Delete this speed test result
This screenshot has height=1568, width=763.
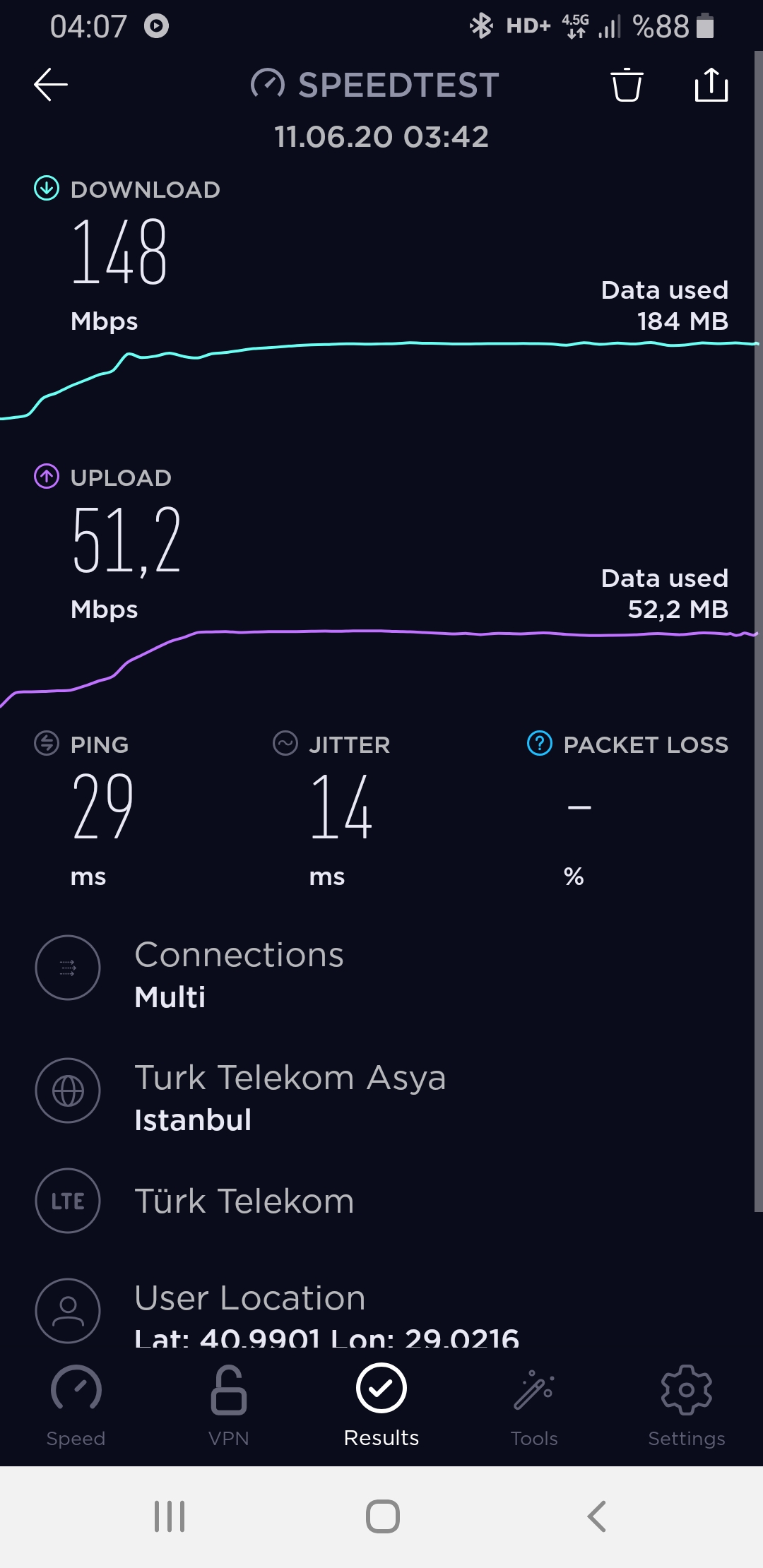[627, 85]
